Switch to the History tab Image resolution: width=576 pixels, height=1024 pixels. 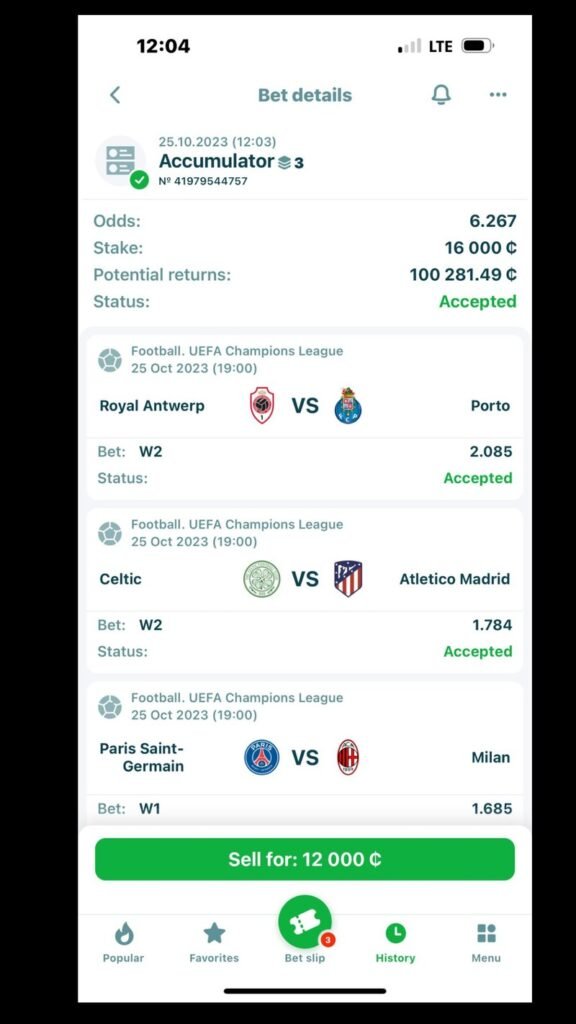[x=395, y=942]
